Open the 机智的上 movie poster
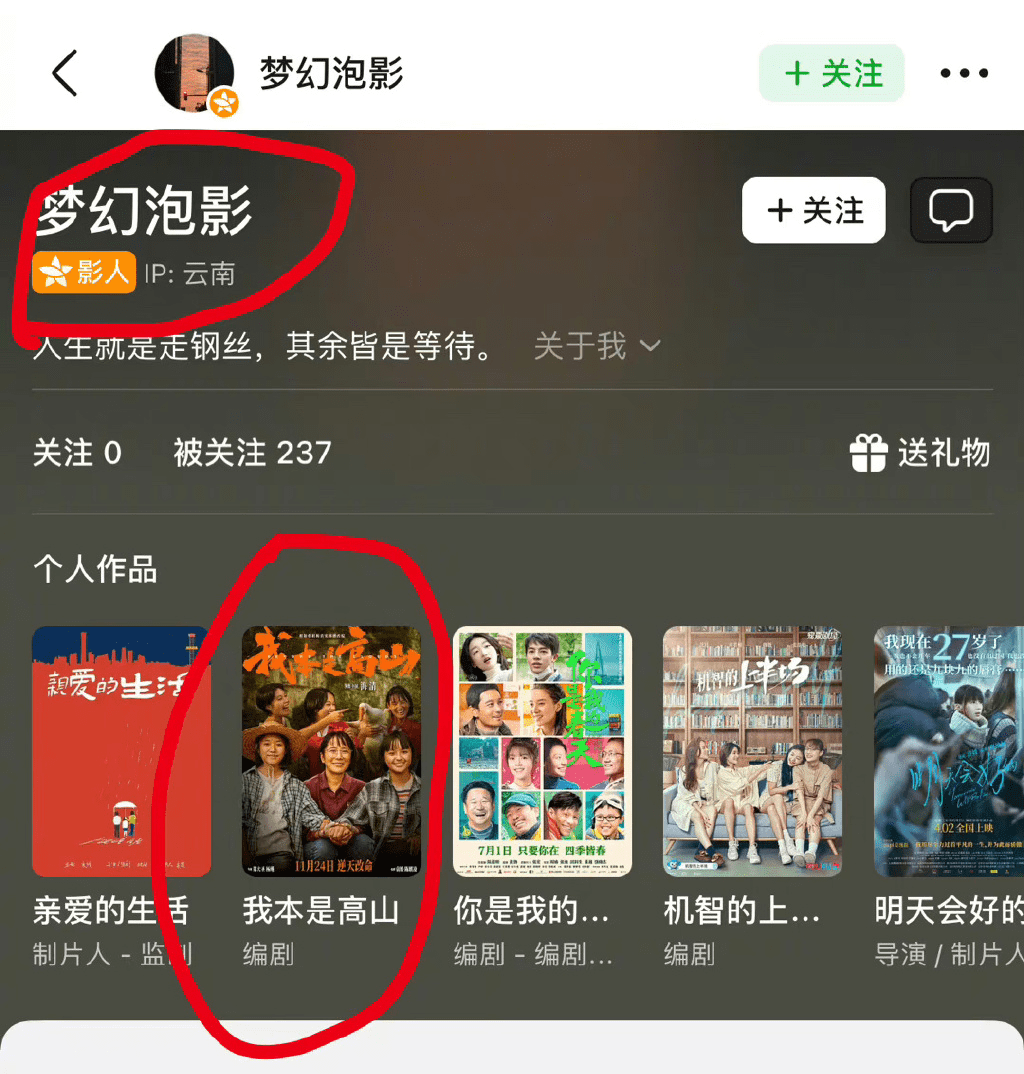1024x1074 pixels. pyautogui.click(x=752, y=751)
